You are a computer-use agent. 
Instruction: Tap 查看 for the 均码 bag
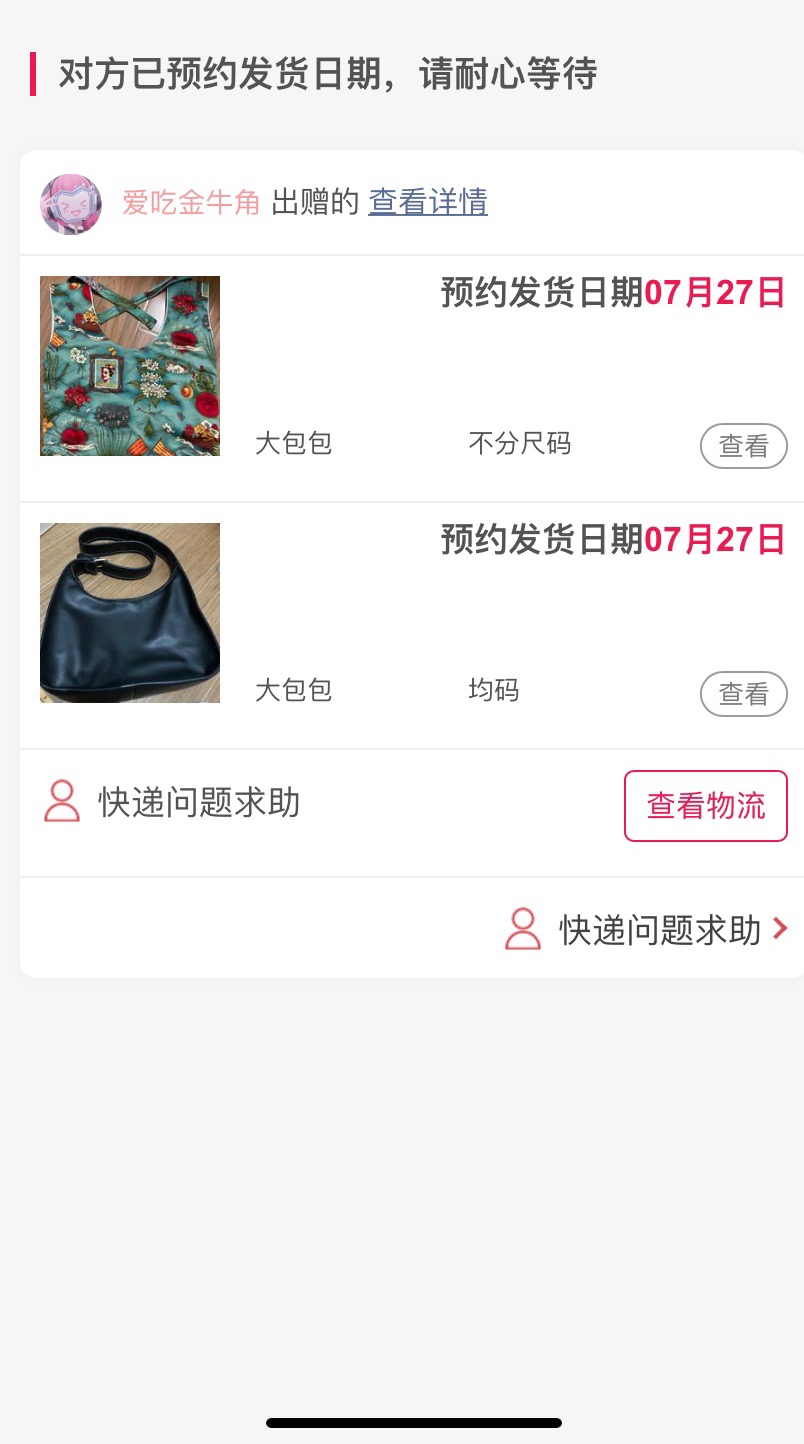[743, 694]
